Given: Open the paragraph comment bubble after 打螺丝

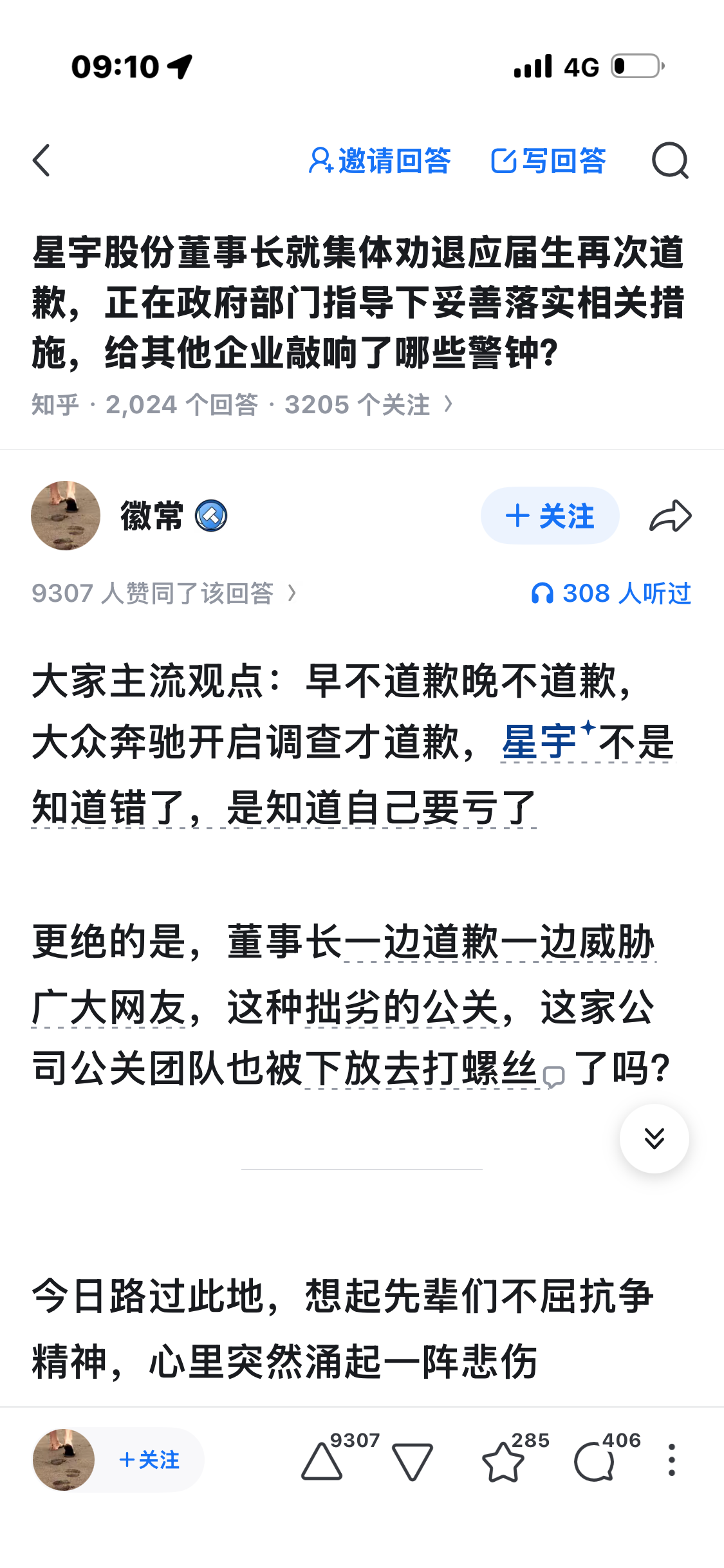Looking at the screenshot, I should point(553,1076).
